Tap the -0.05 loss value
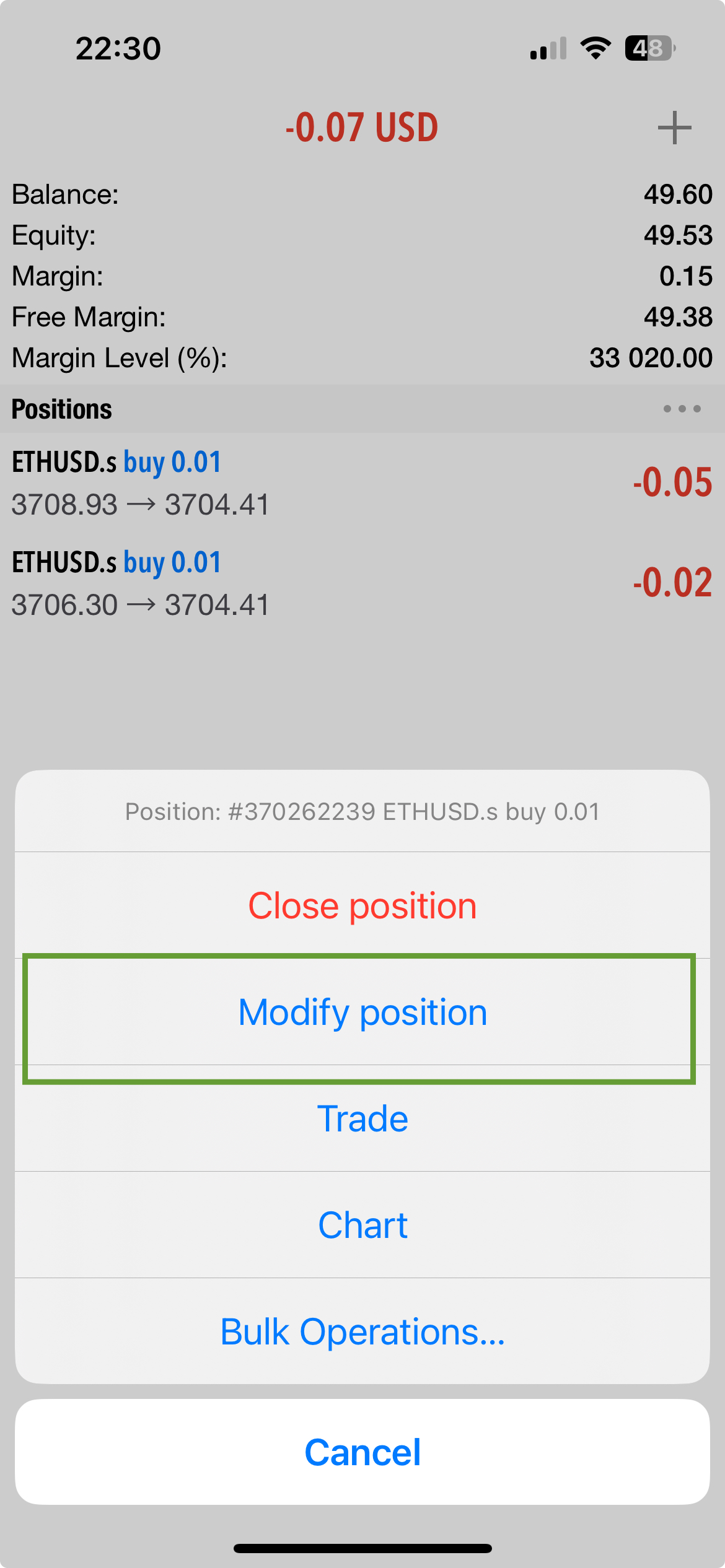The image size is (725, 1568). point(672,484)
